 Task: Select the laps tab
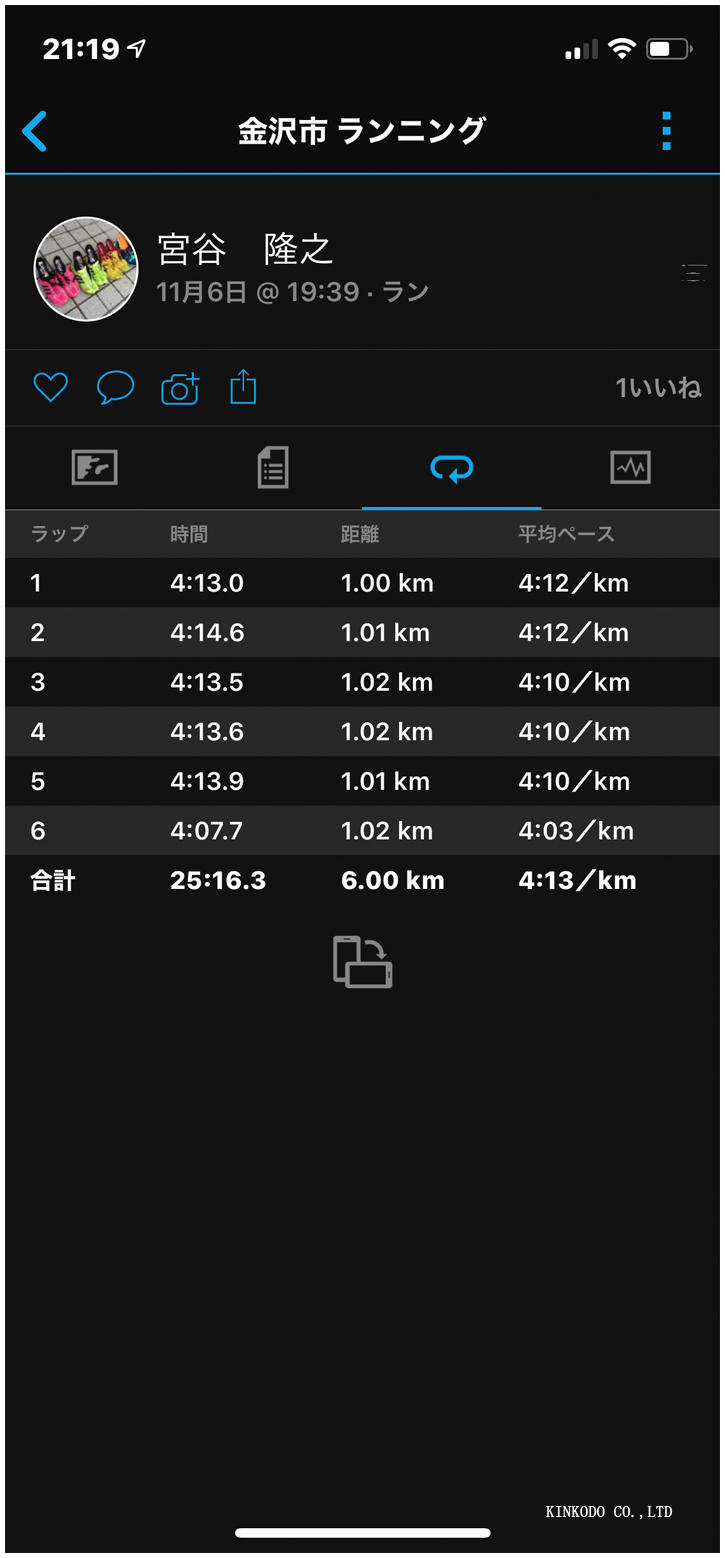click(451, 468)
